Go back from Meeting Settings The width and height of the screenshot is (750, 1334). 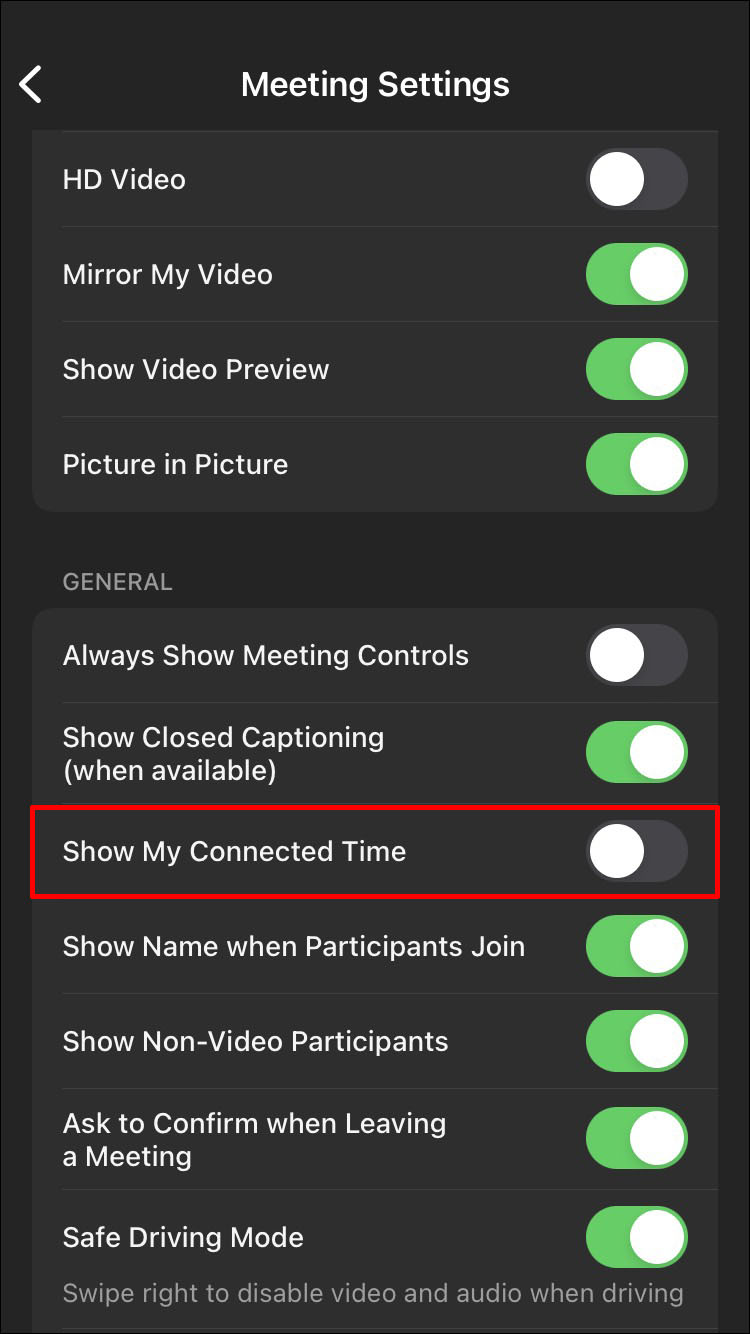pos(32,85)
